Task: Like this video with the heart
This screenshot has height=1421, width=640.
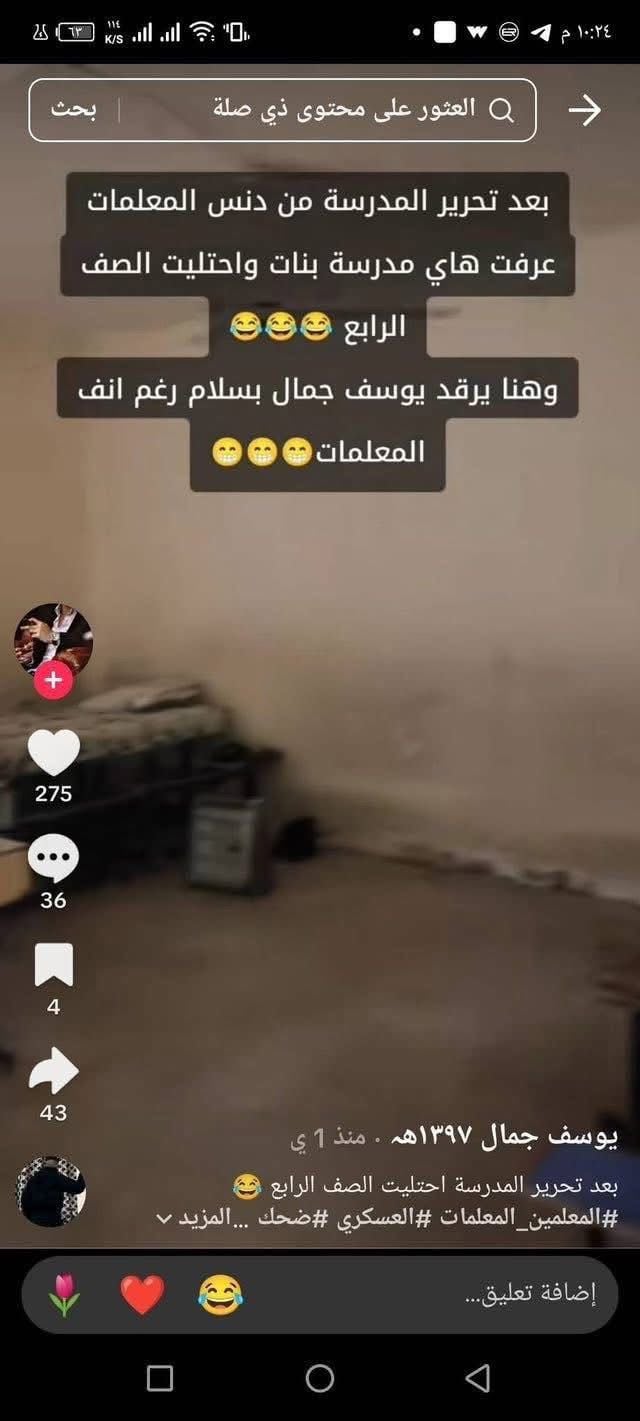Action: tap(53, 753)
